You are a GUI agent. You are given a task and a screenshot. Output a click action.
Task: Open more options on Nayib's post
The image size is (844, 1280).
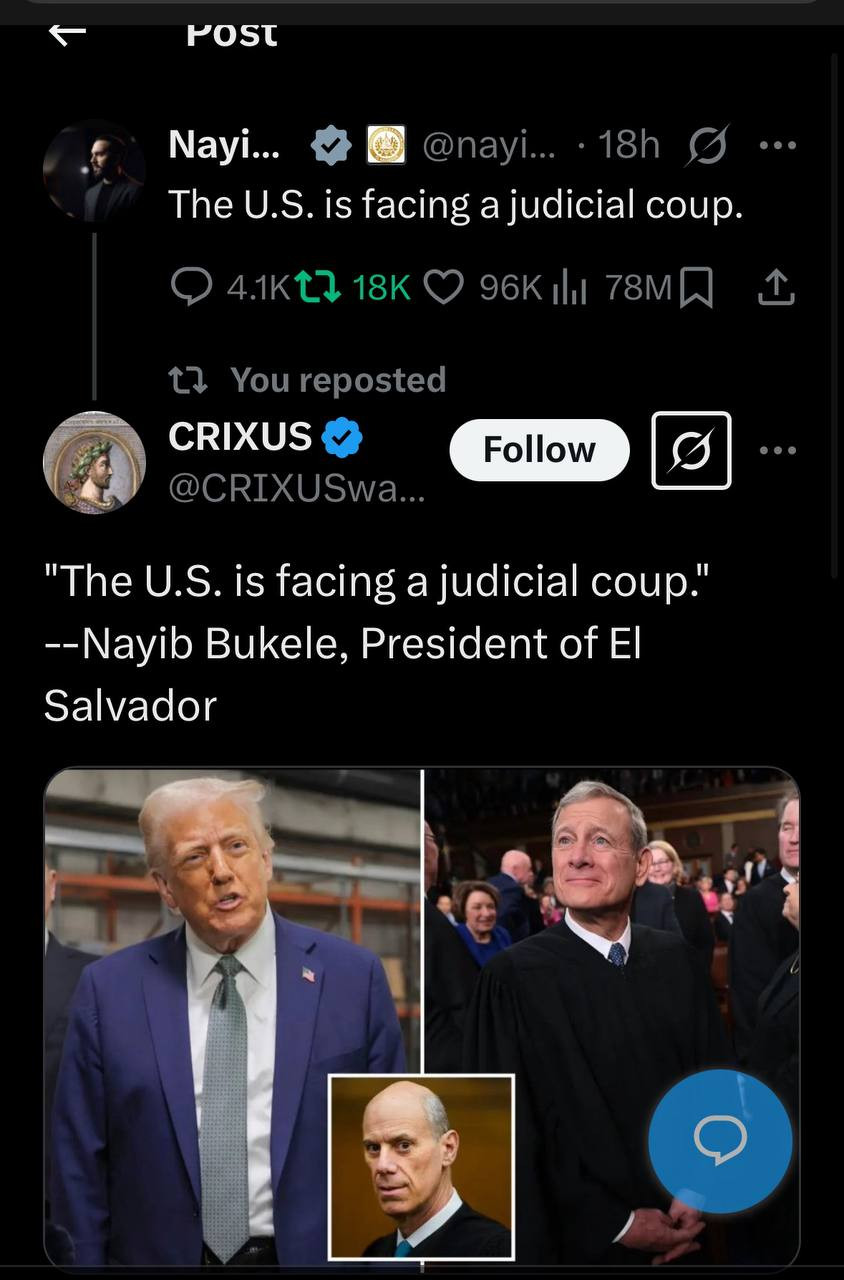tap(777, 146)
